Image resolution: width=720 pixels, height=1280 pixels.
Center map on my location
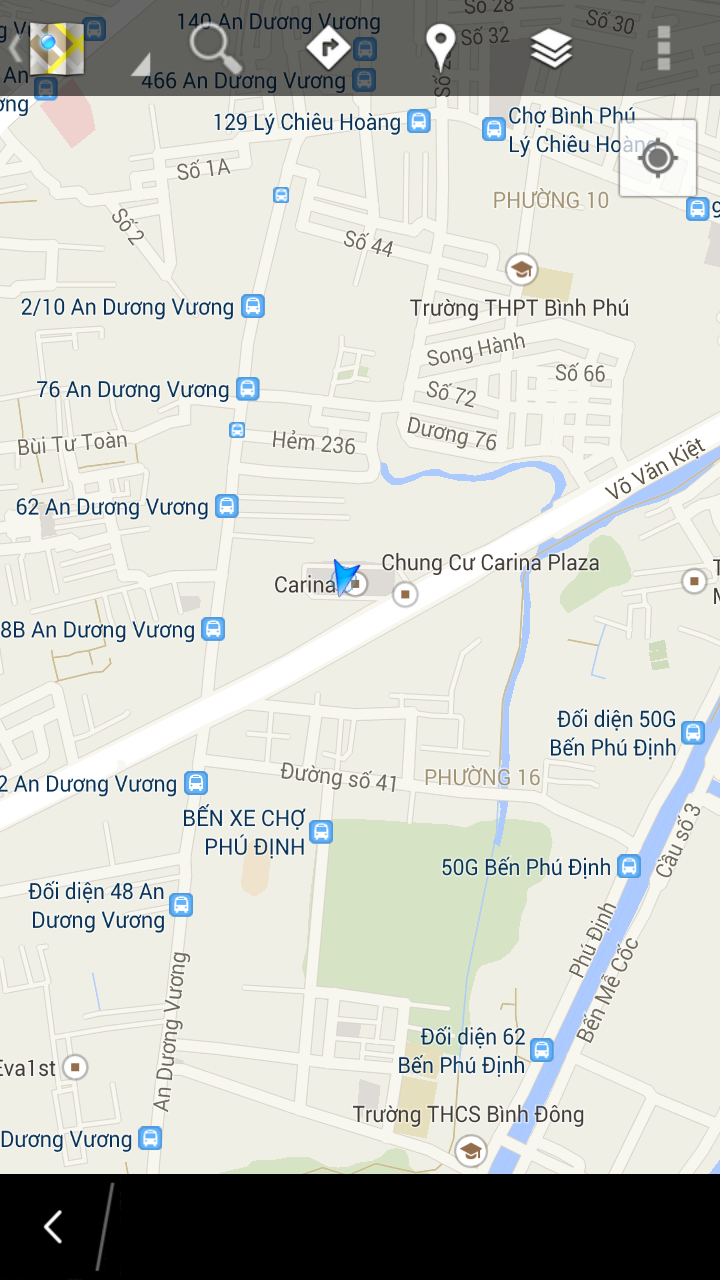[658, 158]
